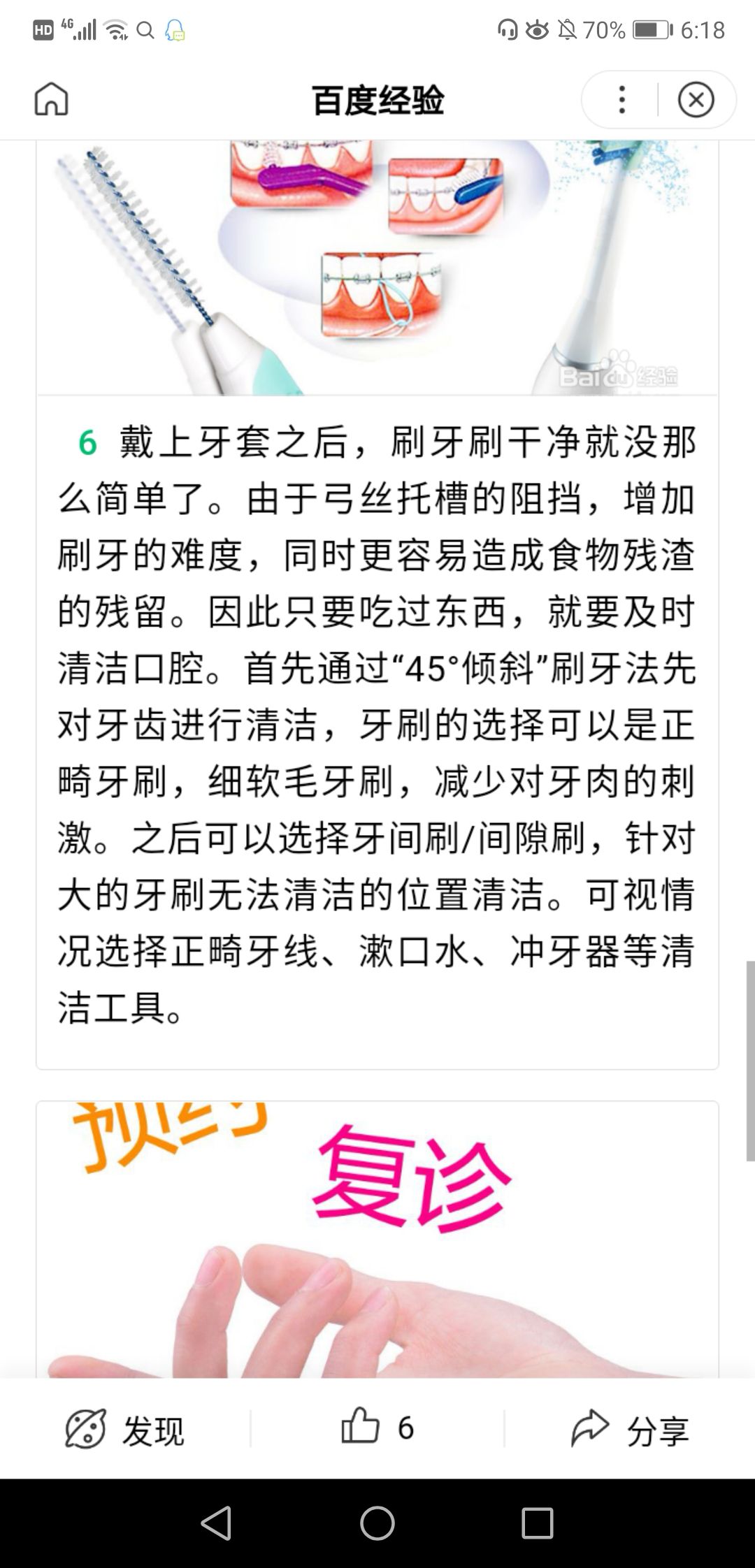Go to the Baidu Jingyan home
Image resolution: width=755 pixels, height=1568 pixels.
[x=52, y=99]
